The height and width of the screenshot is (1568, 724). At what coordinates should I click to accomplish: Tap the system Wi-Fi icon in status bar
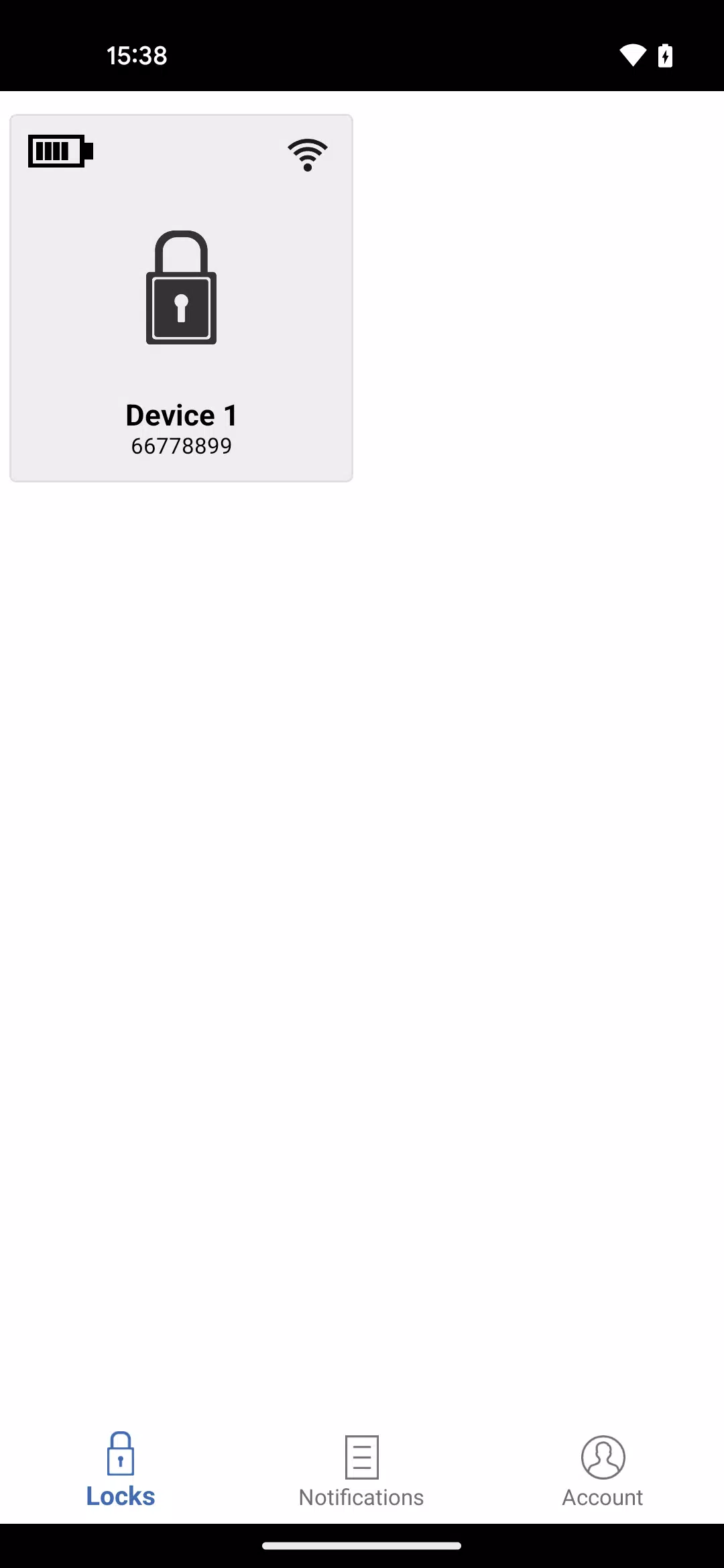point(631,56)
